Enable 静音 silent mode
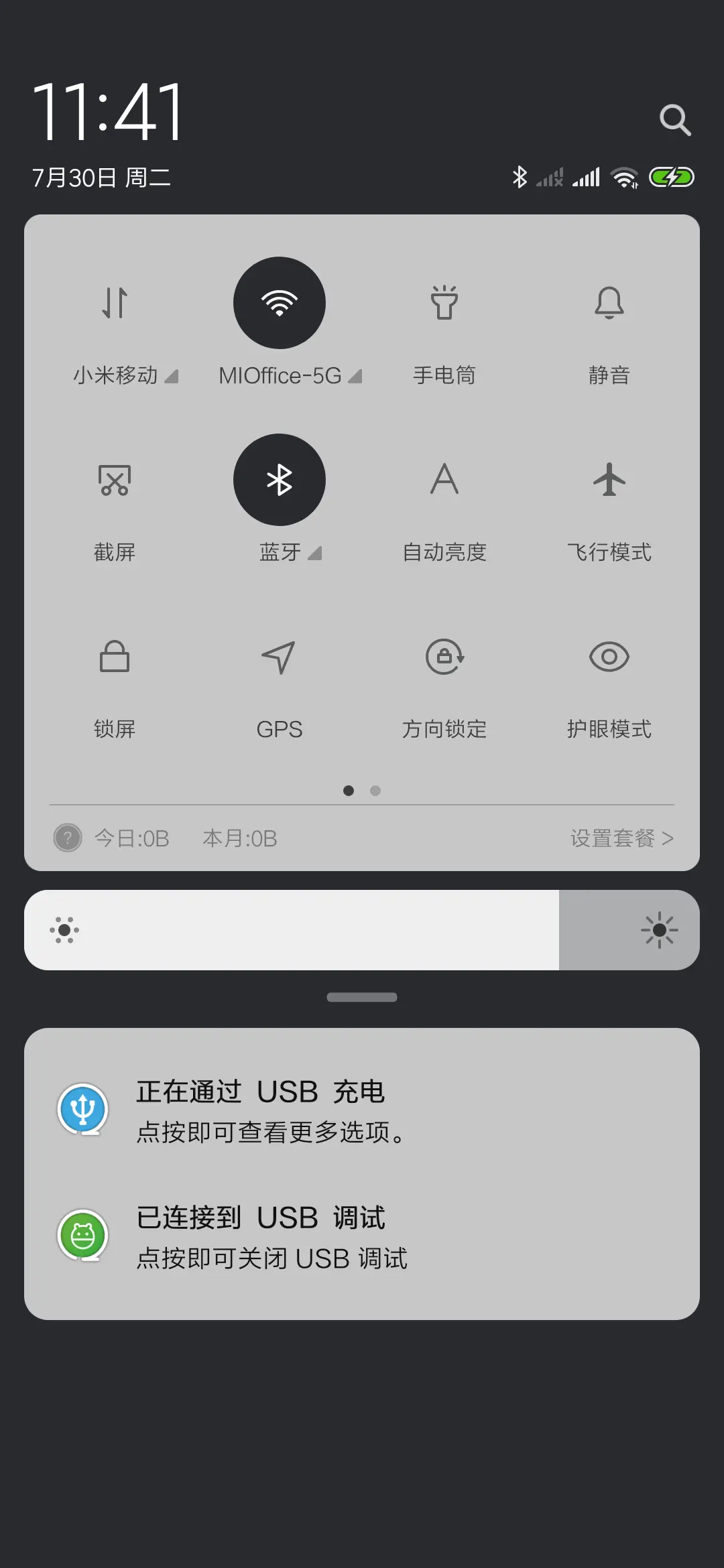Image resolution: width=724 pixels, height=1568 pixels. [x=610, y=303]
